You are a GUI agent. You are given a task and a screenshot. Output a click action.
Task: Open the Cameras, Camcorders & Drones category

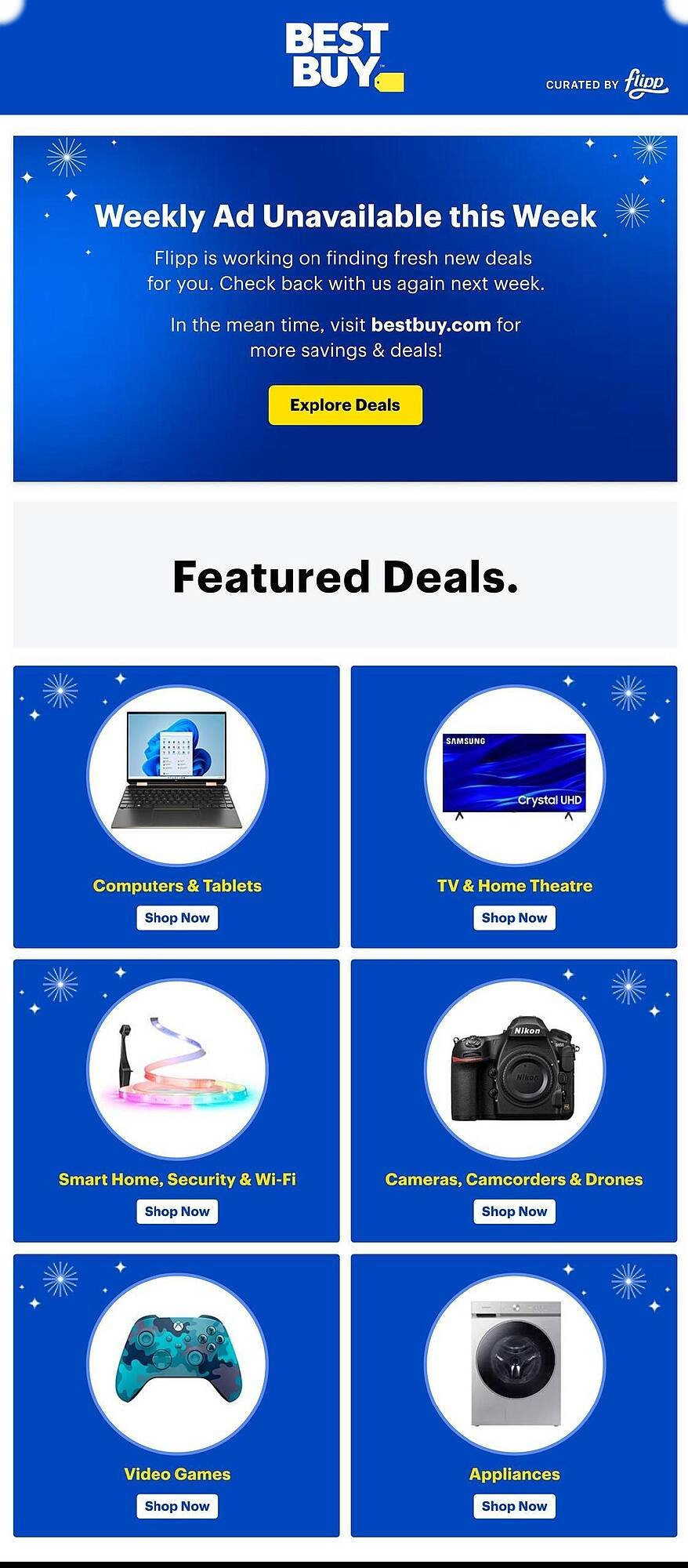514,1178
